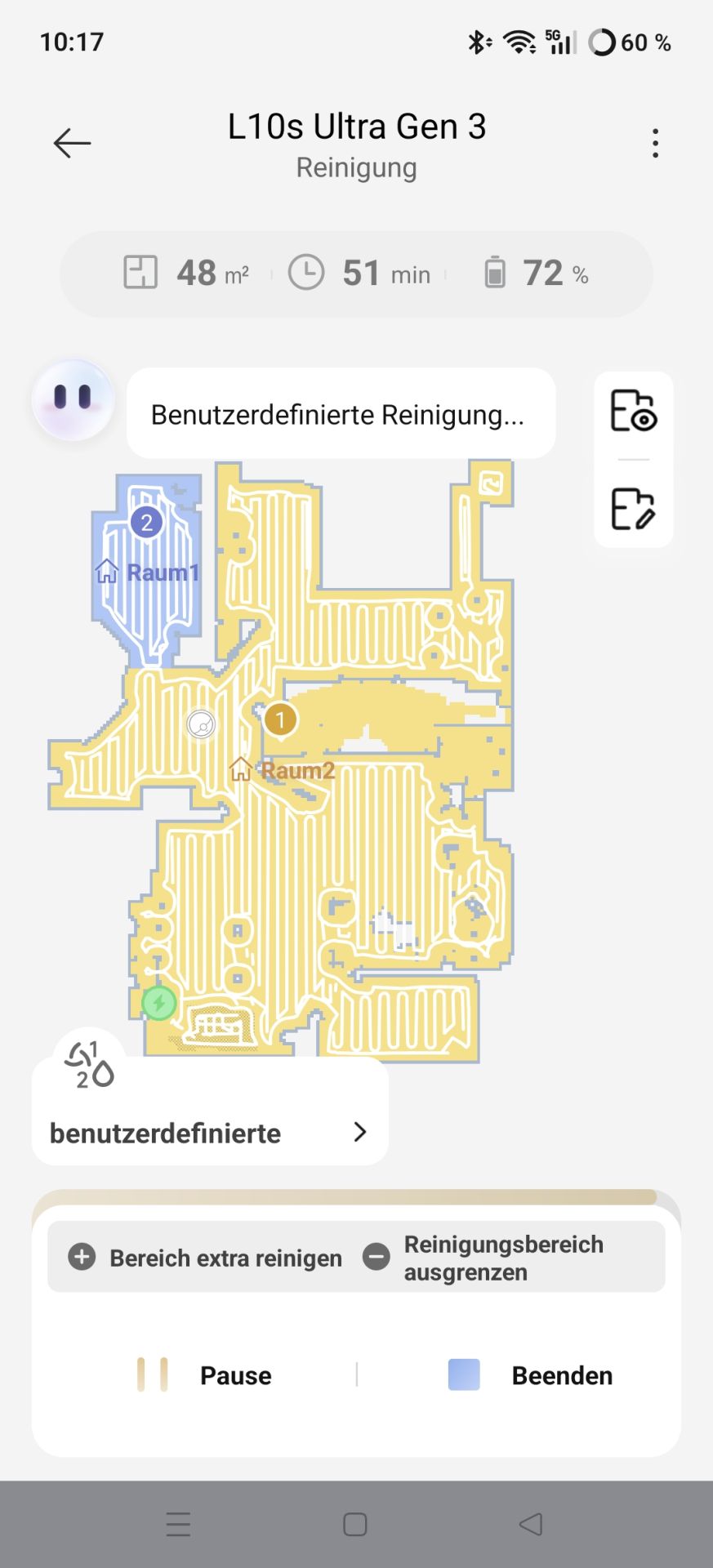The width and height of the screenshot is (713, 1568).
Task: Open system recent apps
Action: pyautogui.click(x=178, y=1524)
